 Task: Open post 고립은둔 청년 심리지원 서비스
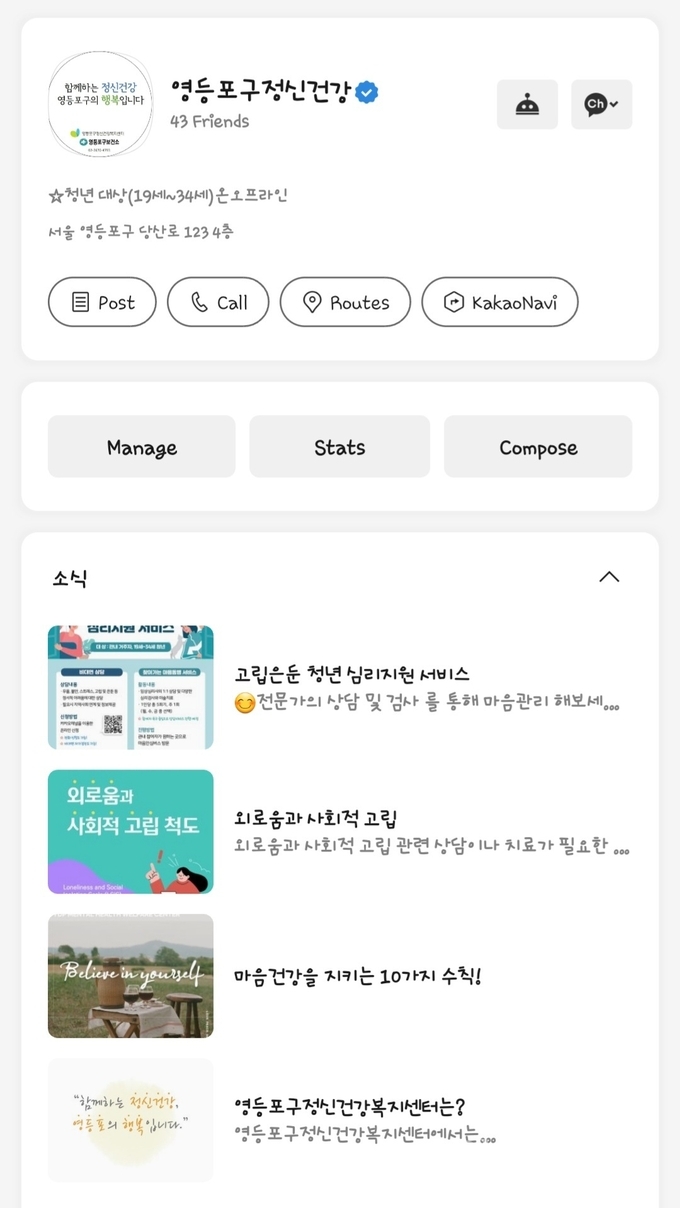click(x=340, y=688)
